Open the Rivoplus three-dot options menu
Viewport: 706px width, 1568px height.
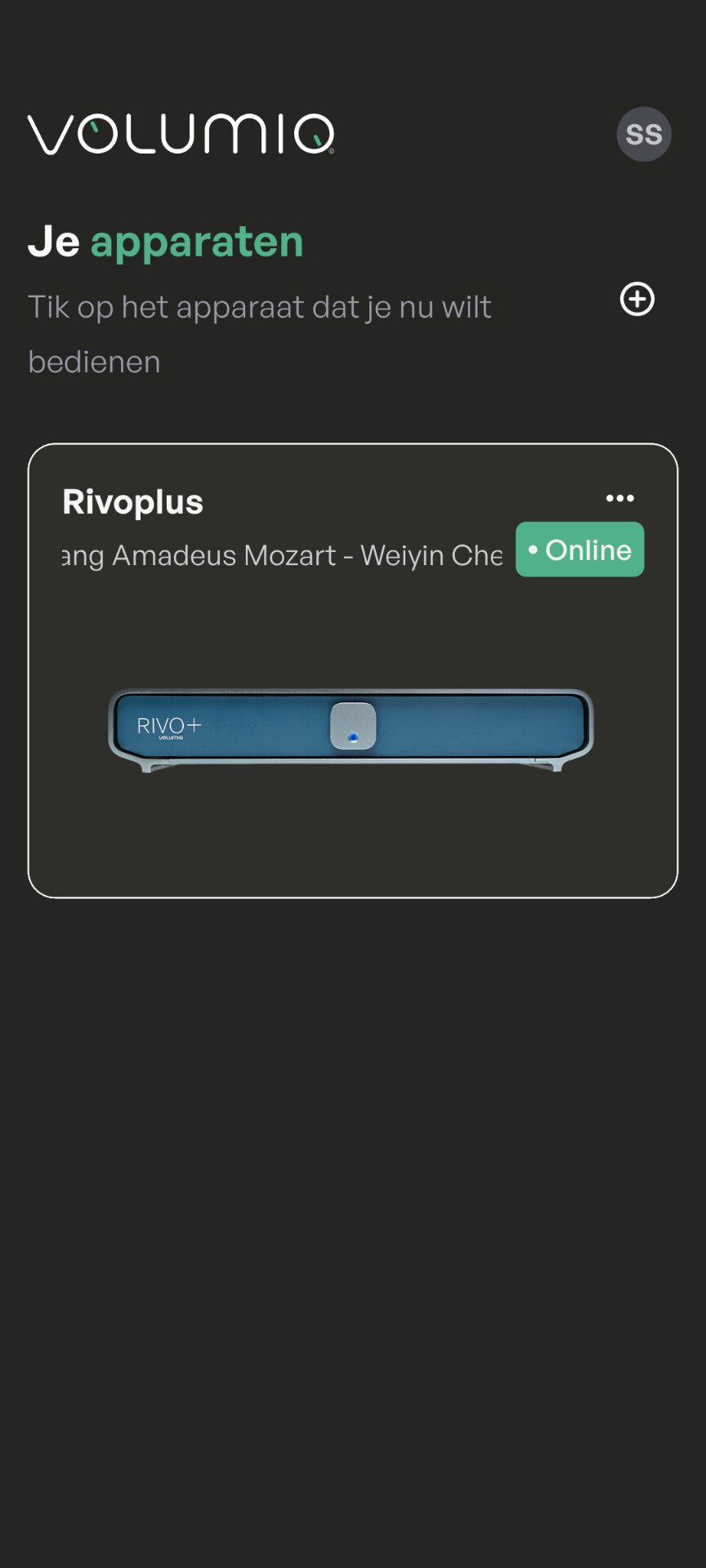[x=619, y=498]
